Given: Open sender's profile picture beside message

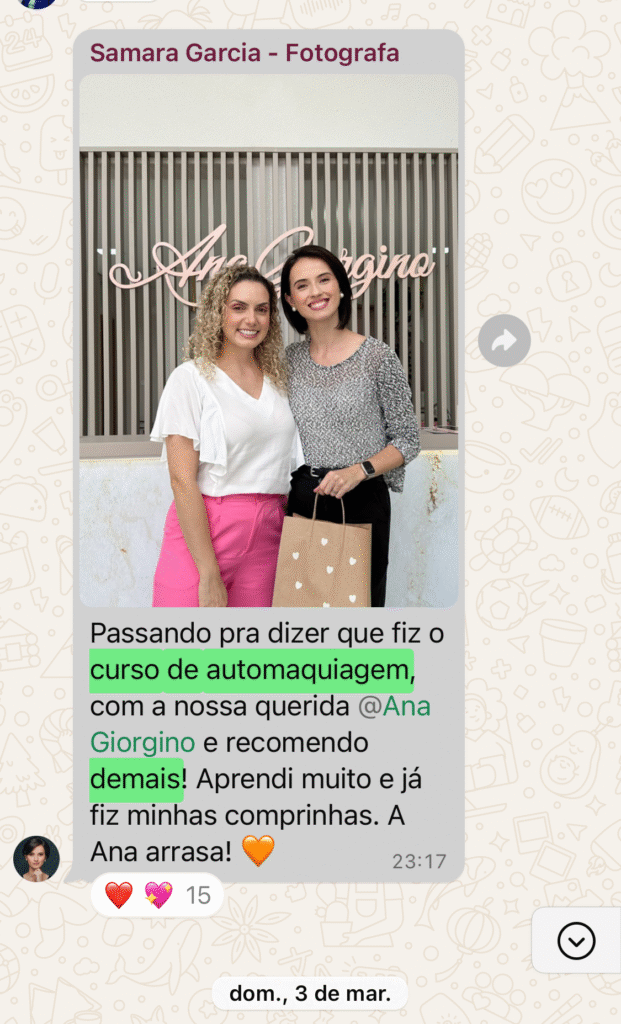Looking at the screenshot, I should coord(36,858).
